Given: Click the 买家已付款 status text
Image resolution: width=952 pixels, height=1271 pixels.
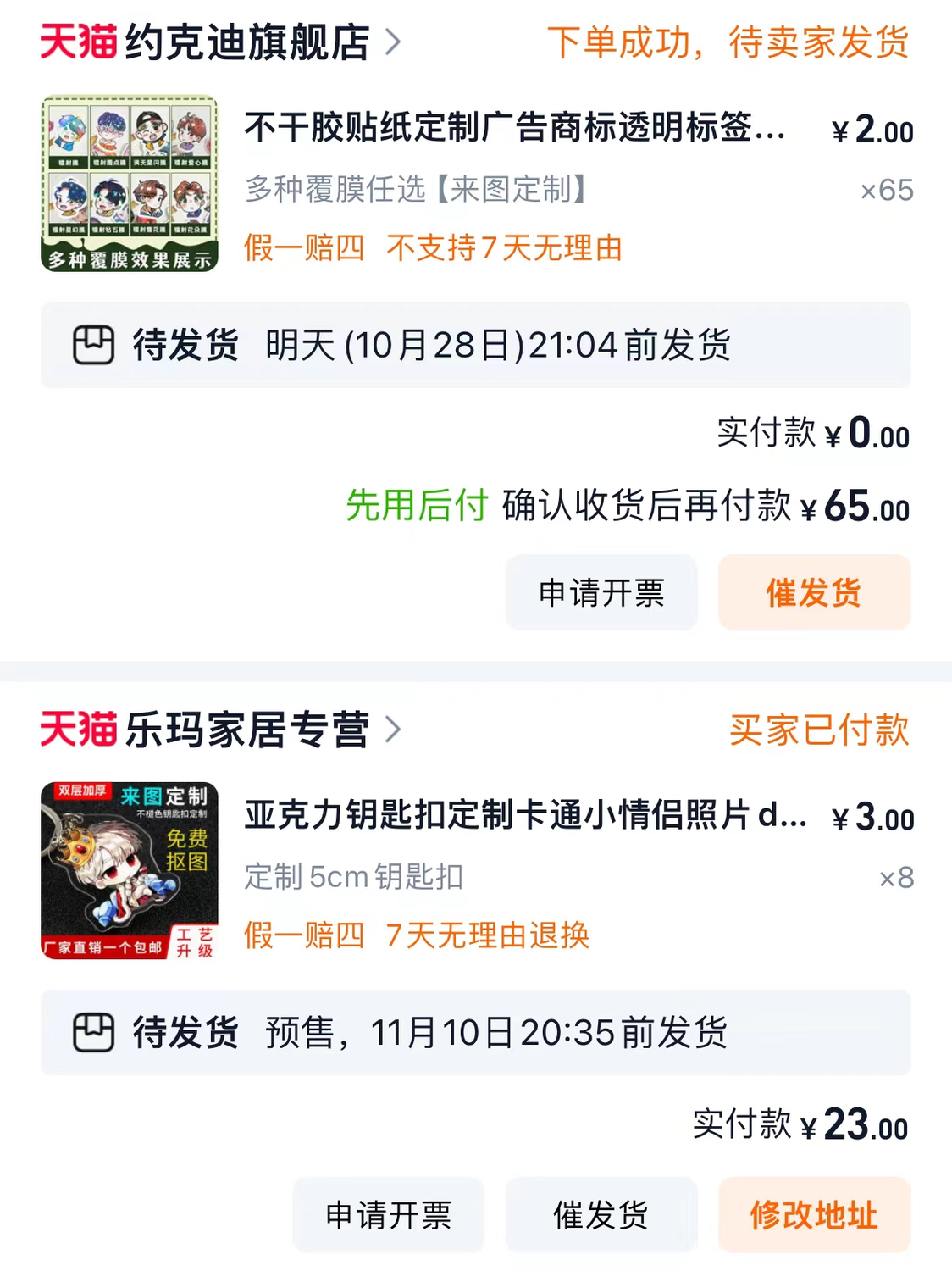Looking at the screenshot, I should click(x=821, y=730).
